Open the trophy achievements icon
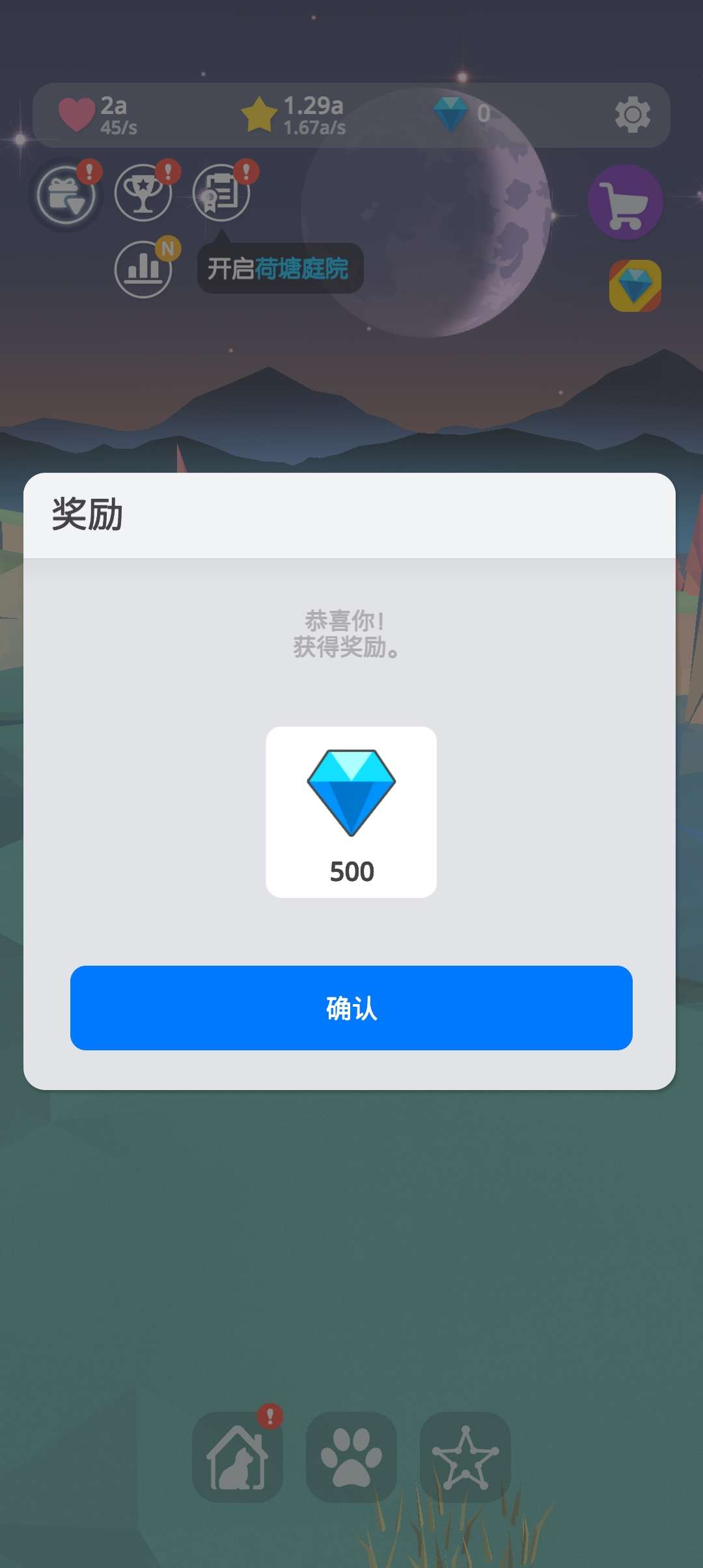 tap(143, 193)
